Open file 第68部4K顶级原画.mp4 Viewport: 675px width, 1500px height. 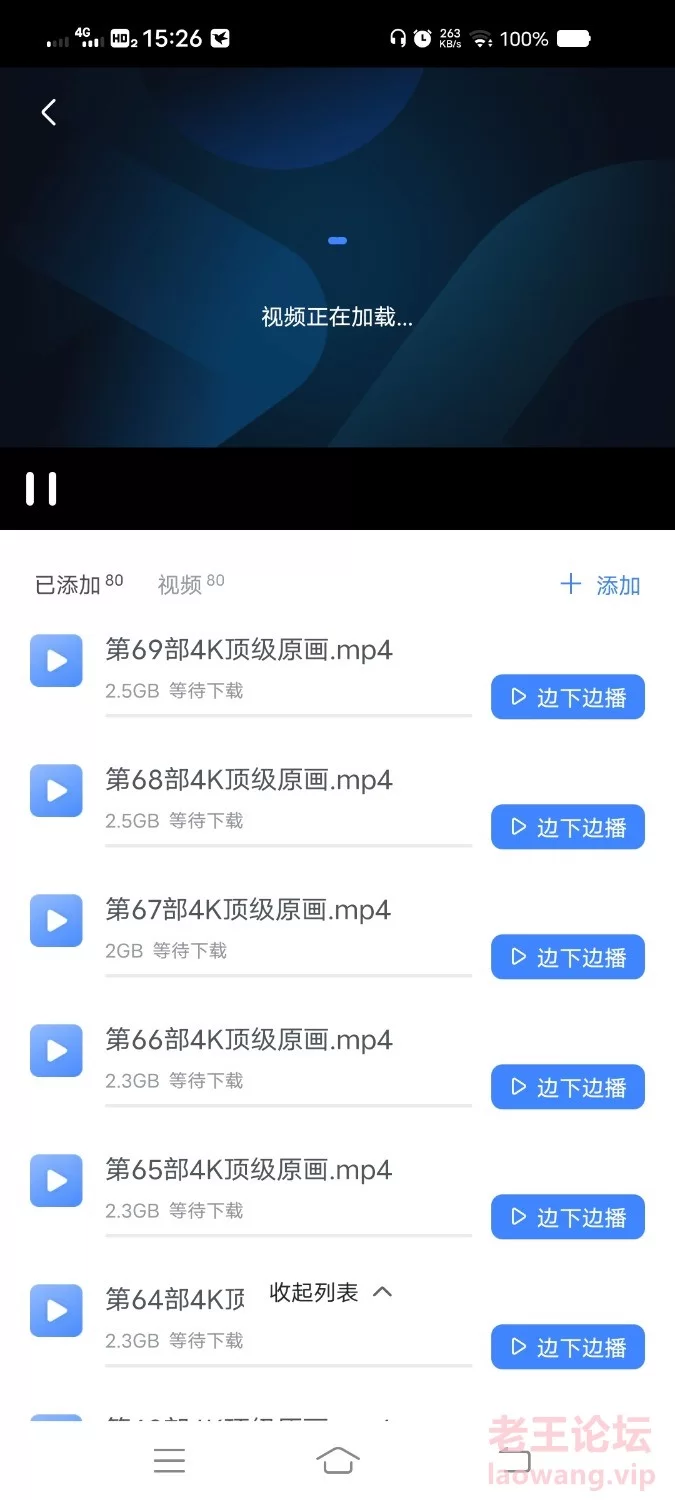pyautogui.click(x=249, y=780)
